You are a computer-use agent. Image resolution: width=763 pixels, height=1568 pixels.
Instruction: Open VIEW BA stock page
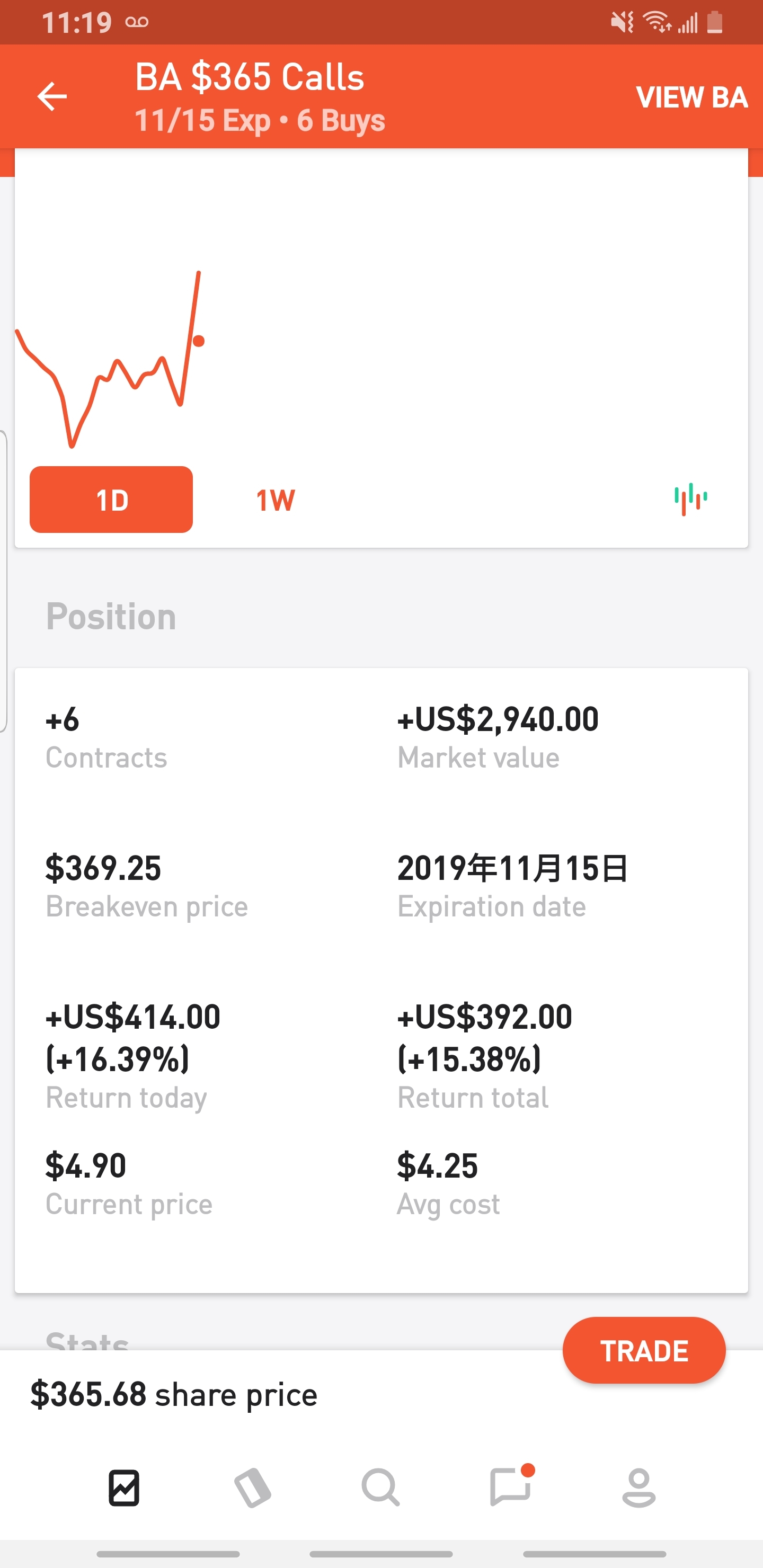692,97
